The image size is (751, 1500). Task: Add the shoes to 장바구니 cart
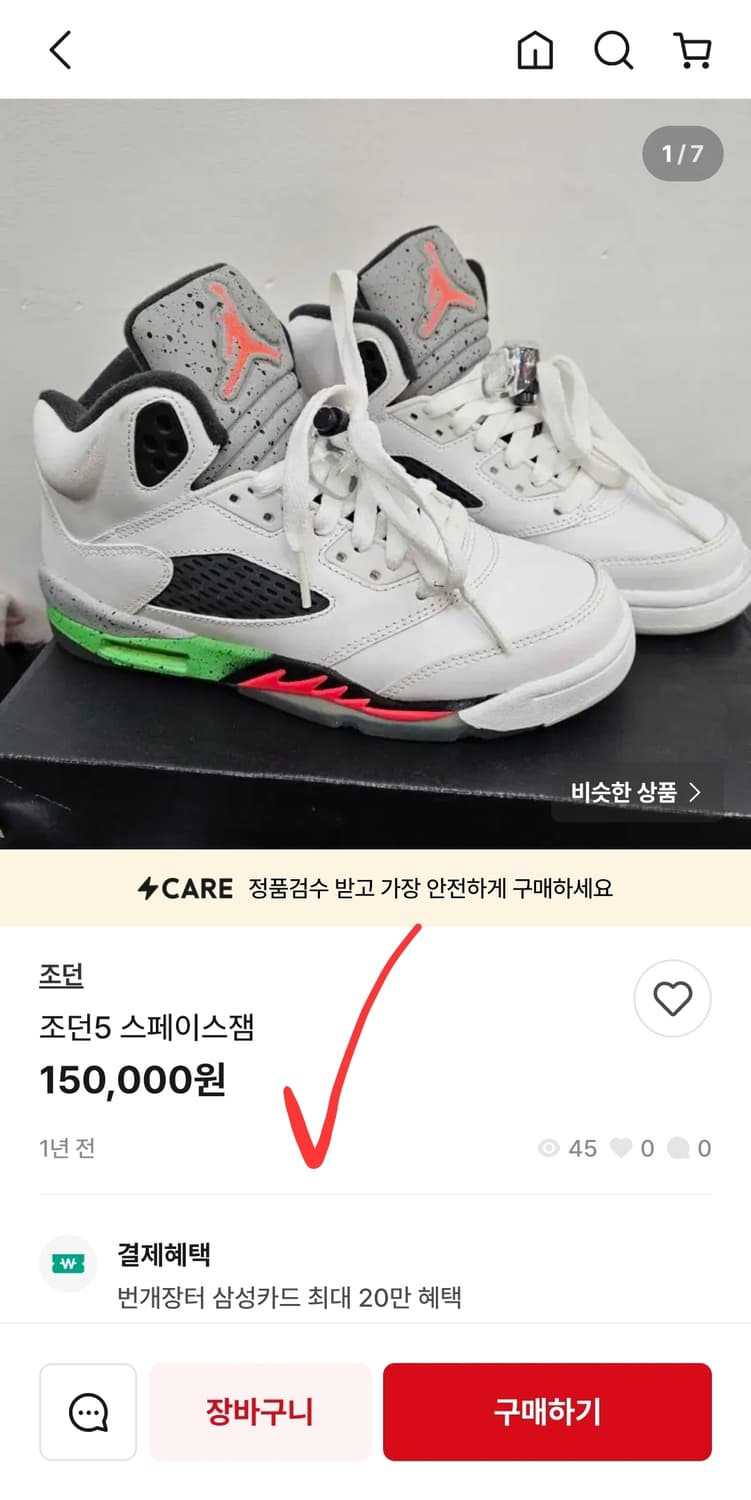tap(259, 1412)
